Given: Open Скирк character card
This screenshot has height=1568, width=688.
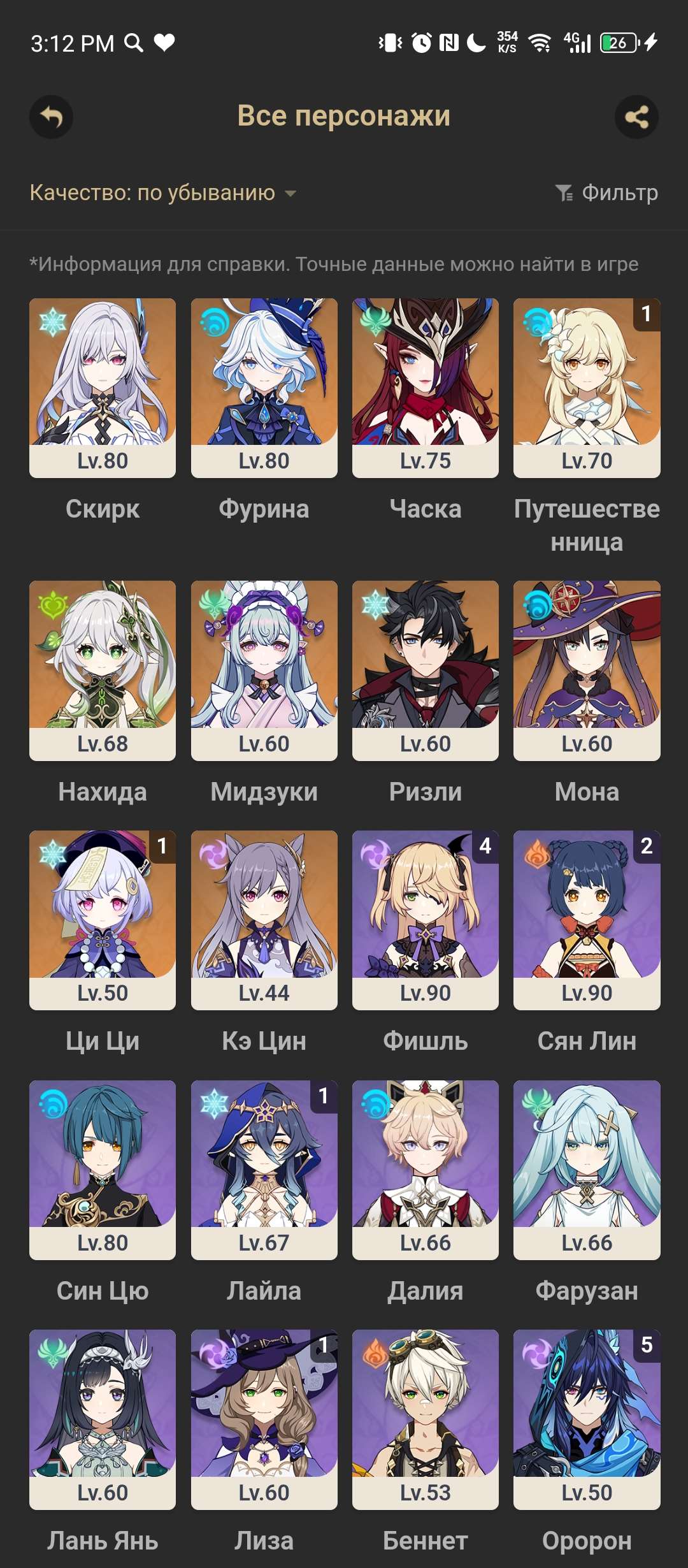Looking at the screenshot, I should tap(103, 388).
